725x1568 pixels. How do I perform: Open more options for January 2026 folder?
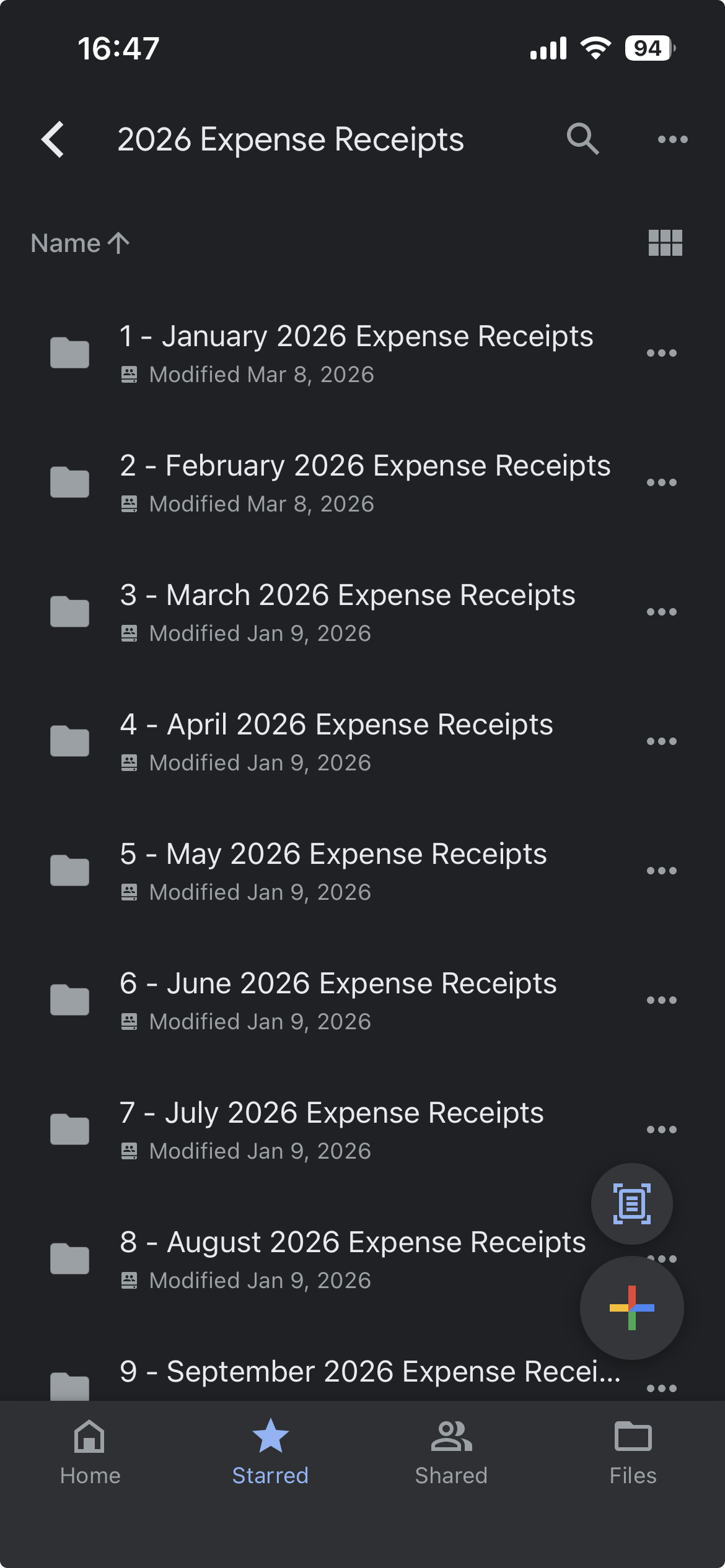661,353
